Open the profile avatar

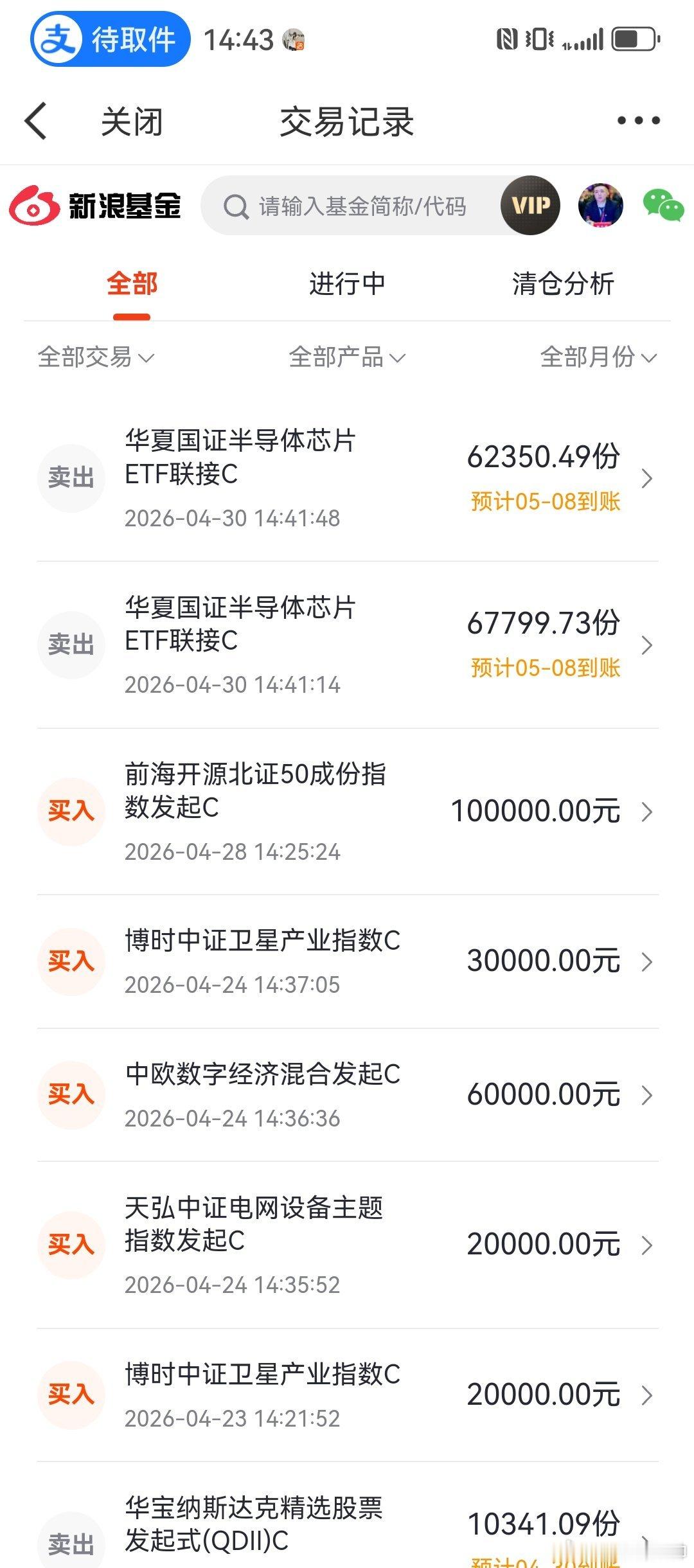pos(600,206)
